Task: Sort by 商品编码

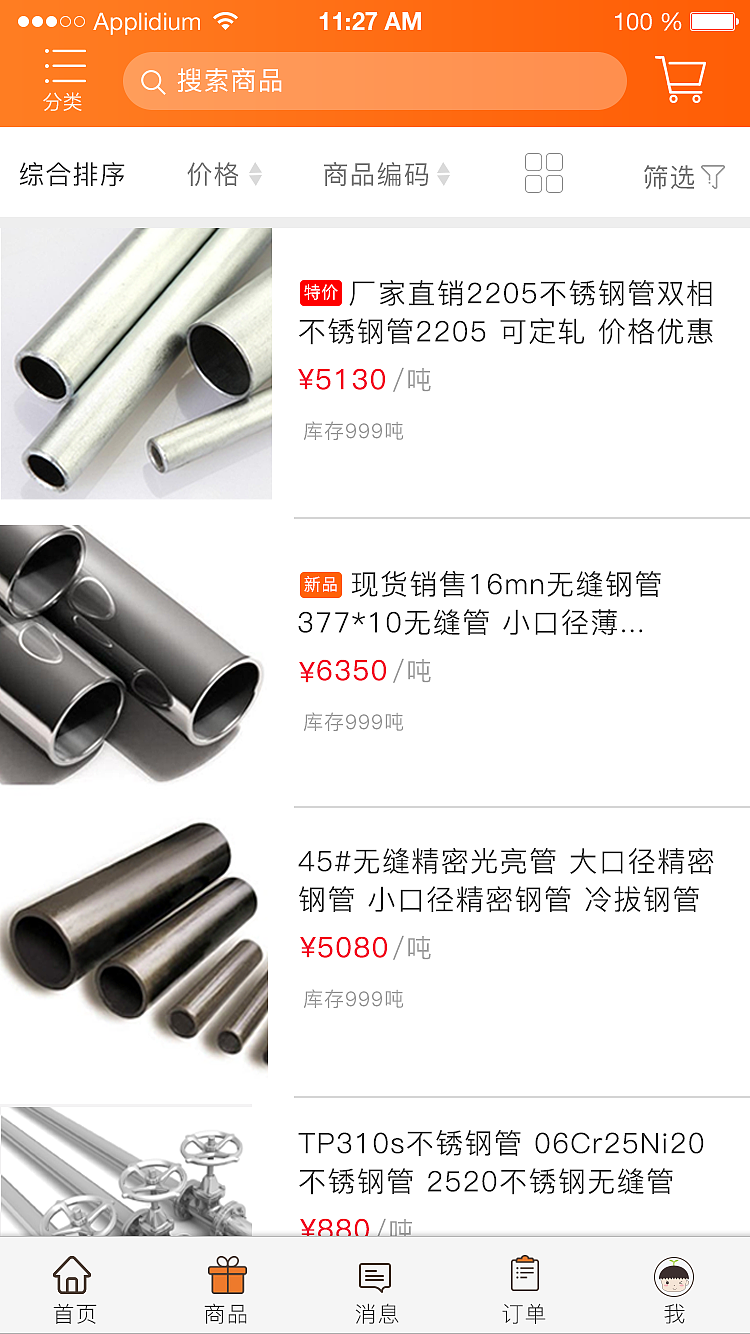Action: click(386, 175)
